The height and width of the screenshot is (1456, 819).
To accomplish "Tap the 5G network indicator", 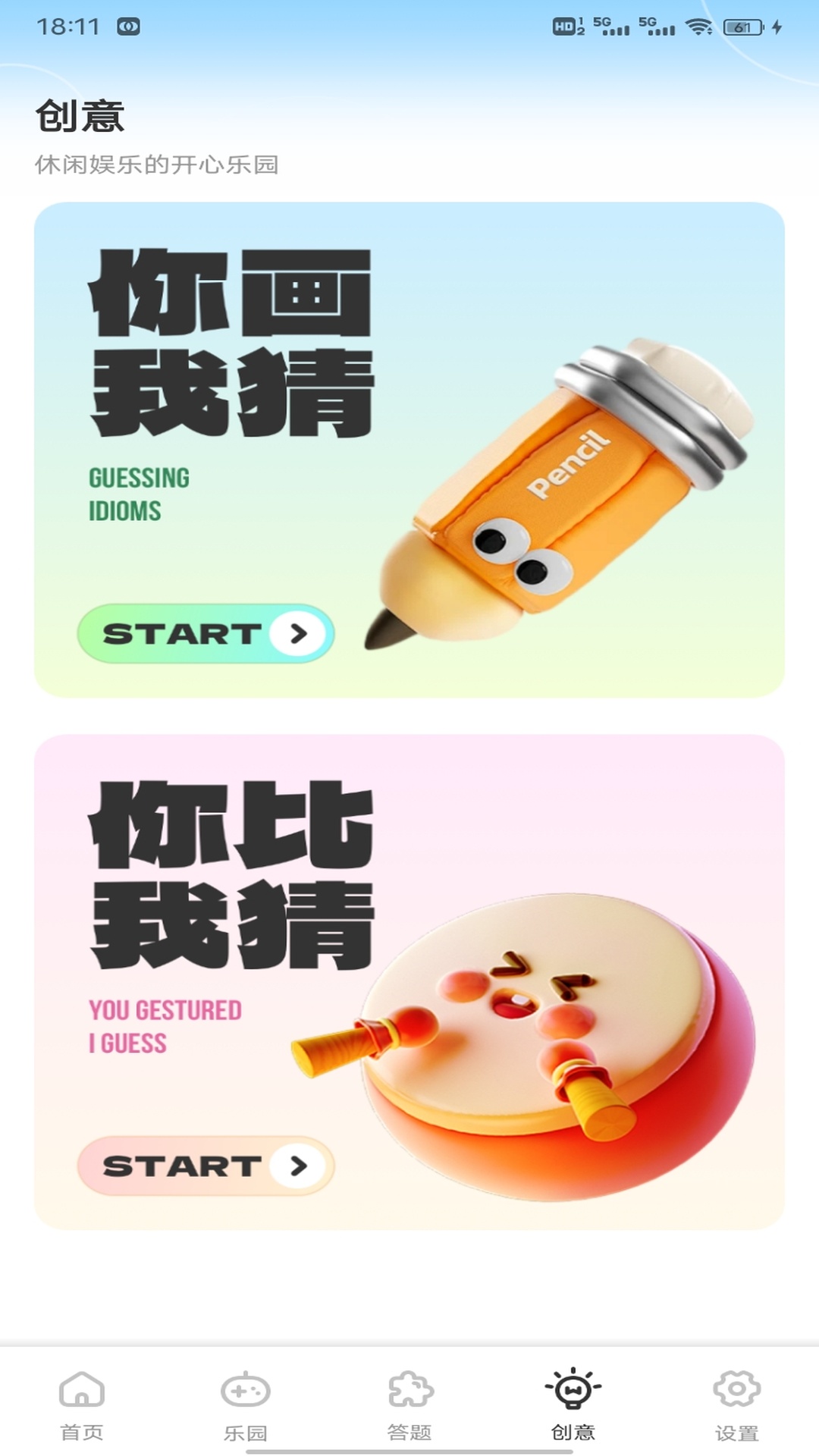I will (603, 27).
